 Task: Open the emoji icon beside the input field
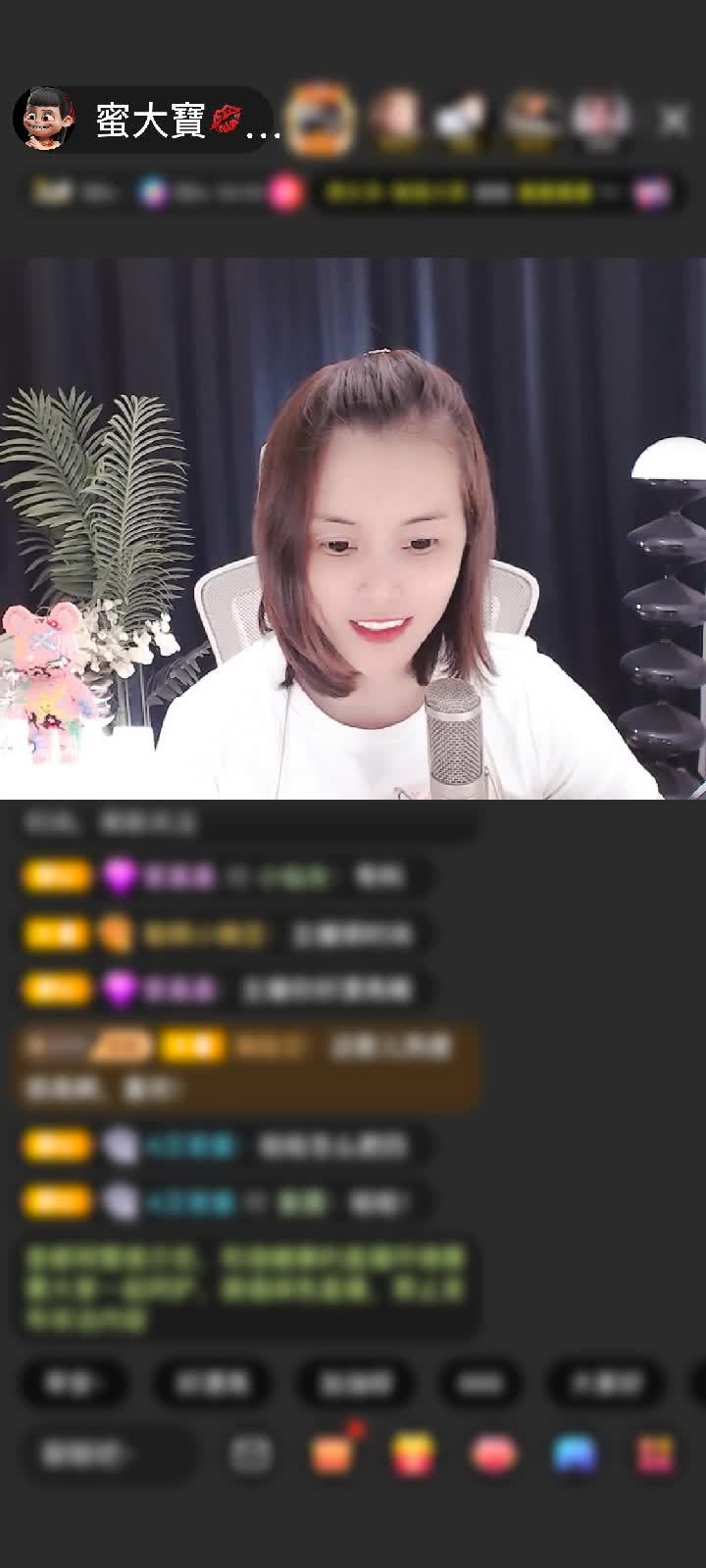251,1454
